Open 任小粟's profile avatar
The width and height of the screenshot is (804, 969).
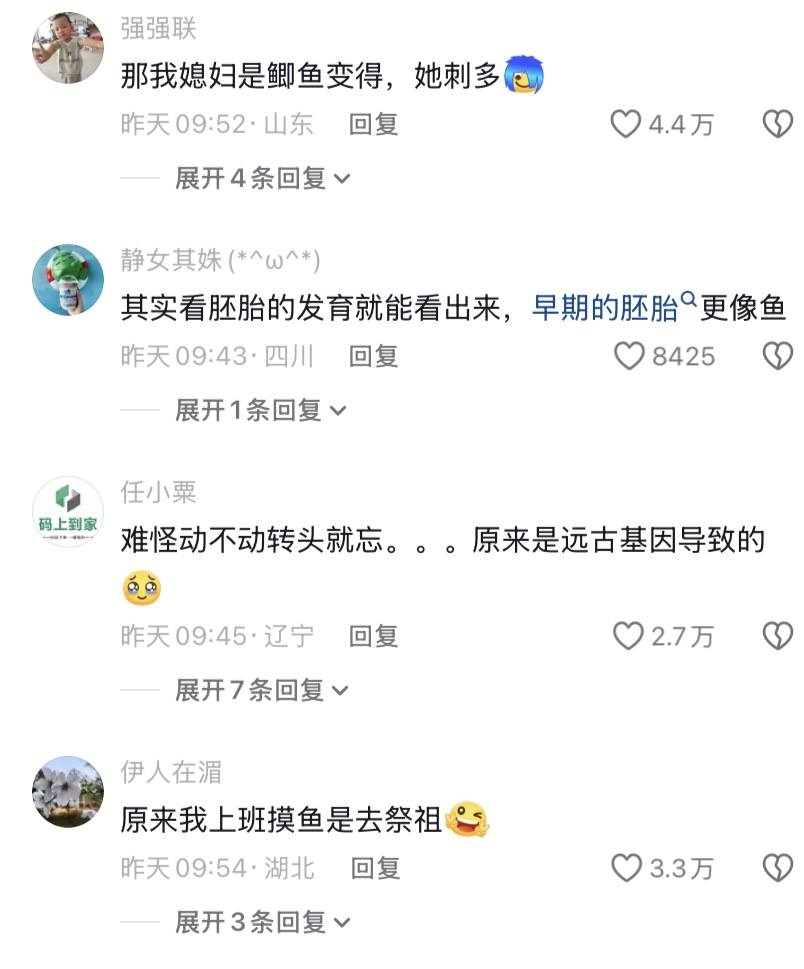click(68, 512)
